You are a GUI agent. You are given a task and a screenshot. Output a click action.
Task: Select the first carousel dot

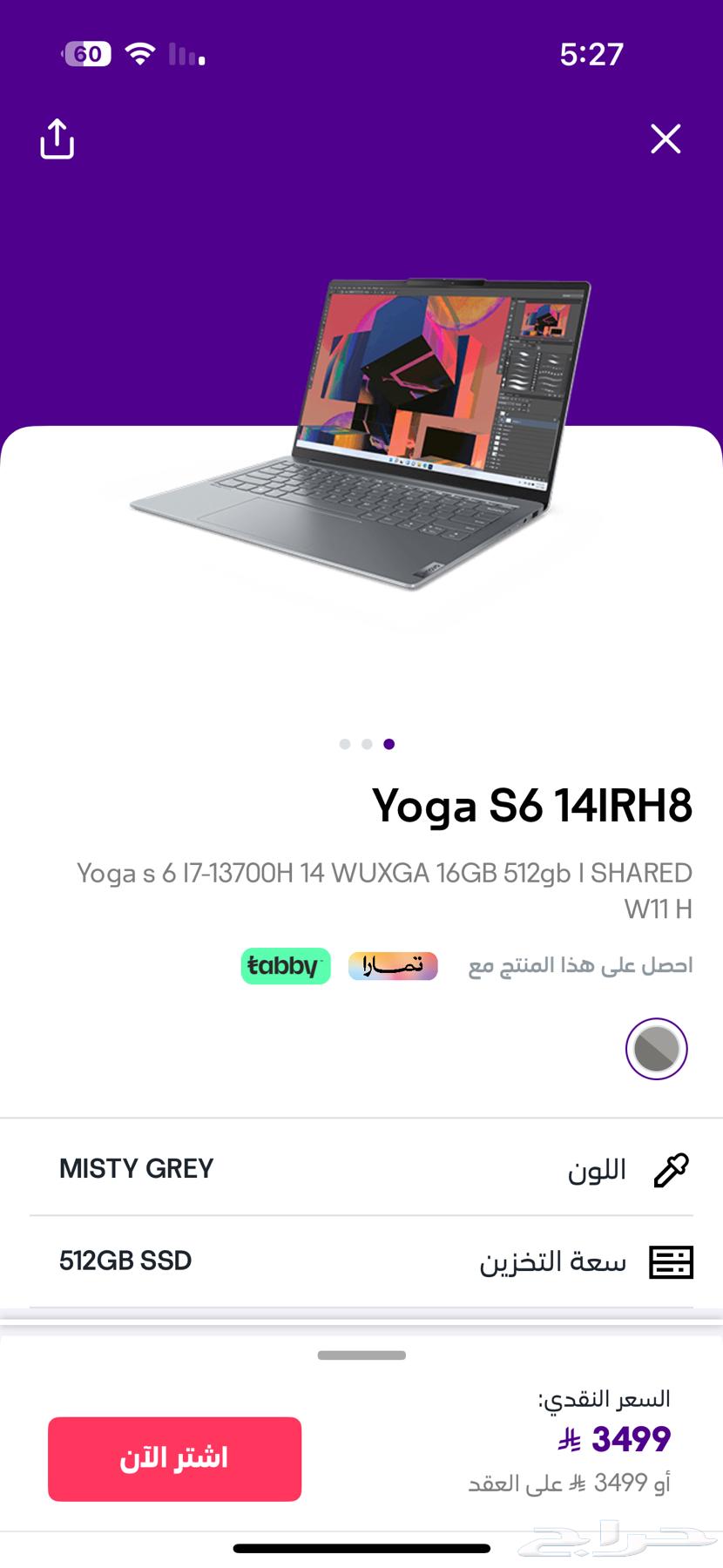tap(344, 744)
